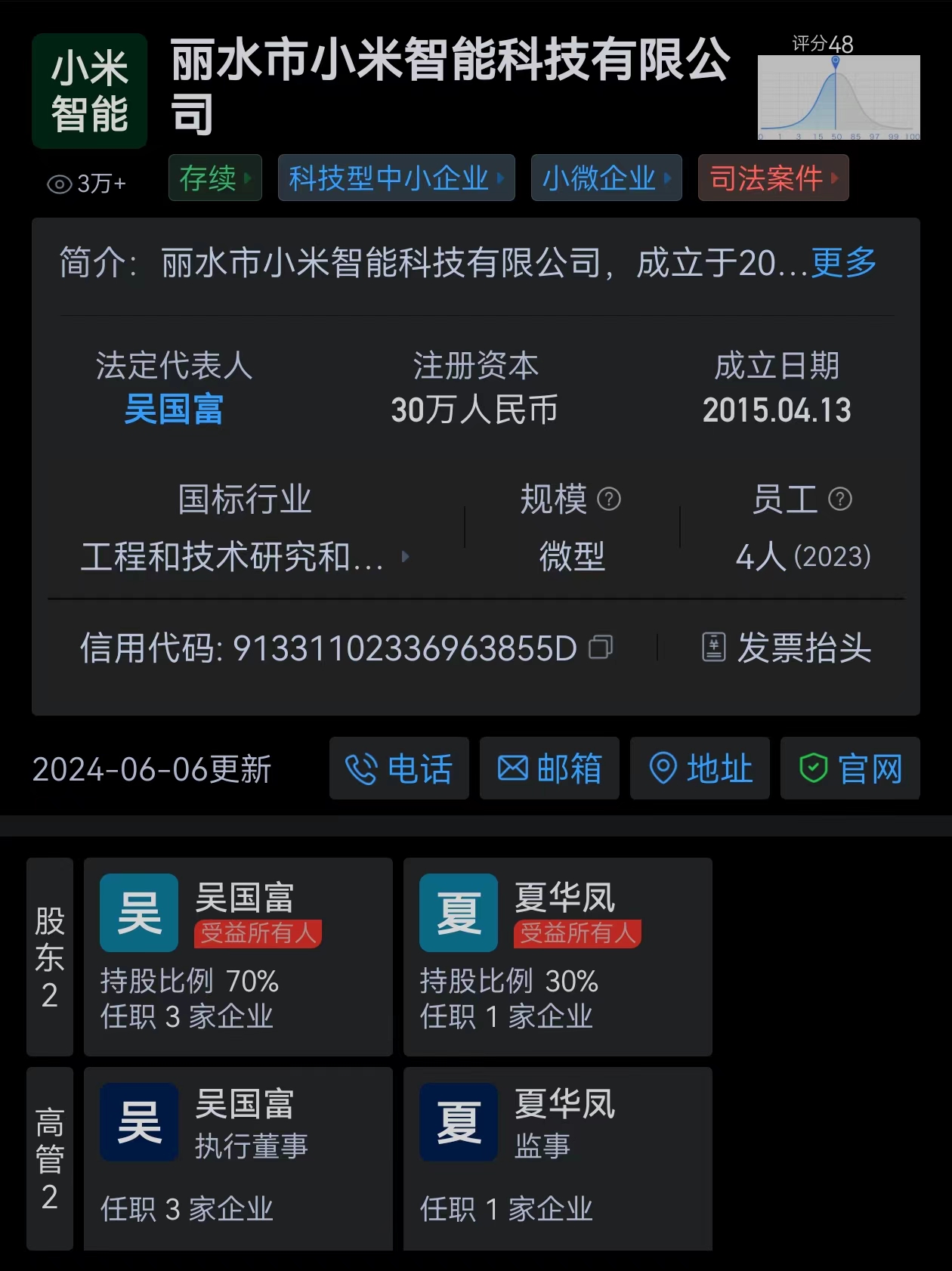Open executive 夏华凤 监事 card
Viewport: 952px width, 1271px height.
click(x=558, y=1158)
